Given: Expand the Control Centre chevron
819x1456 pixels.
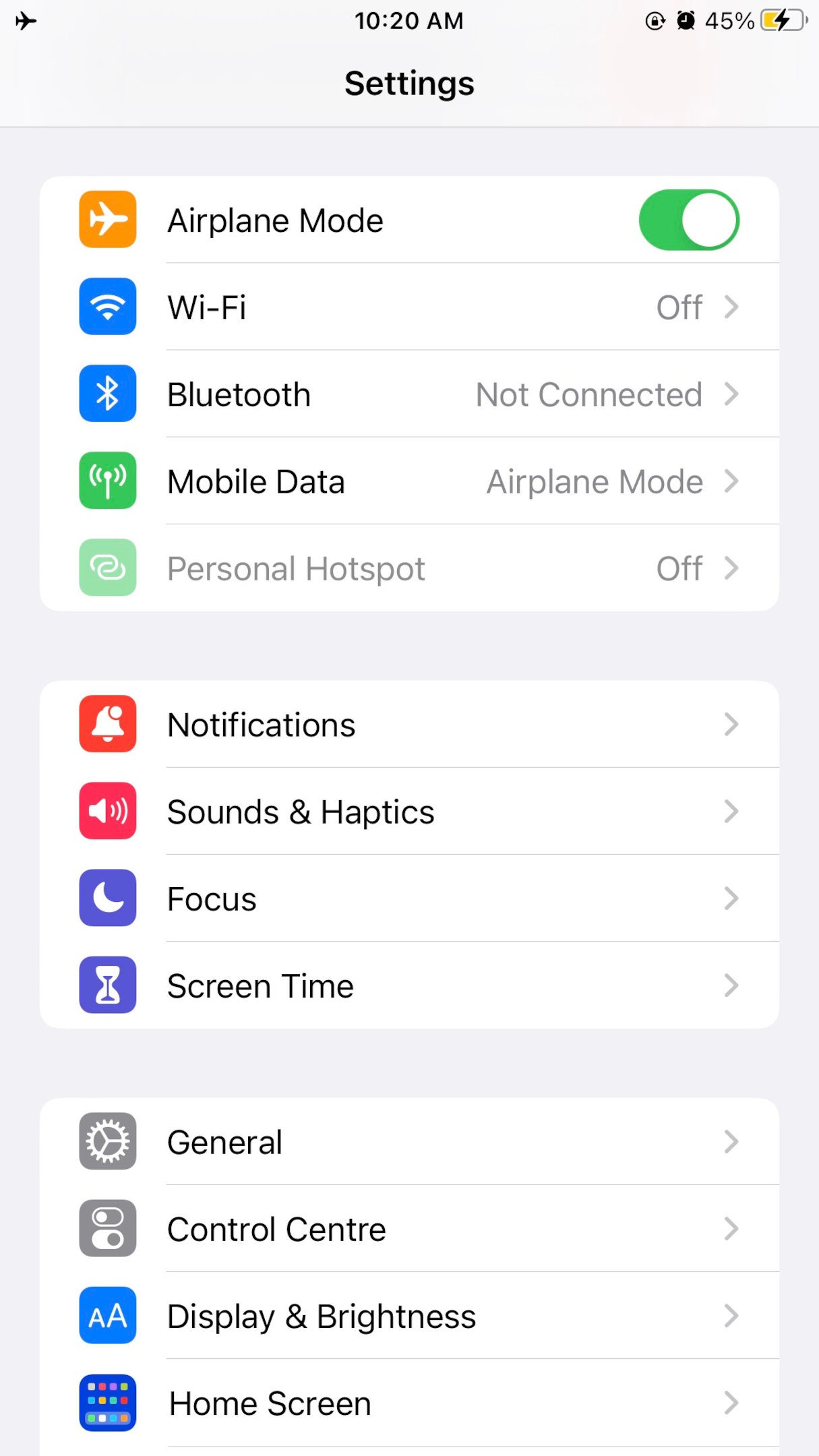Looking at the screenshot, I should coord(732,1228).
